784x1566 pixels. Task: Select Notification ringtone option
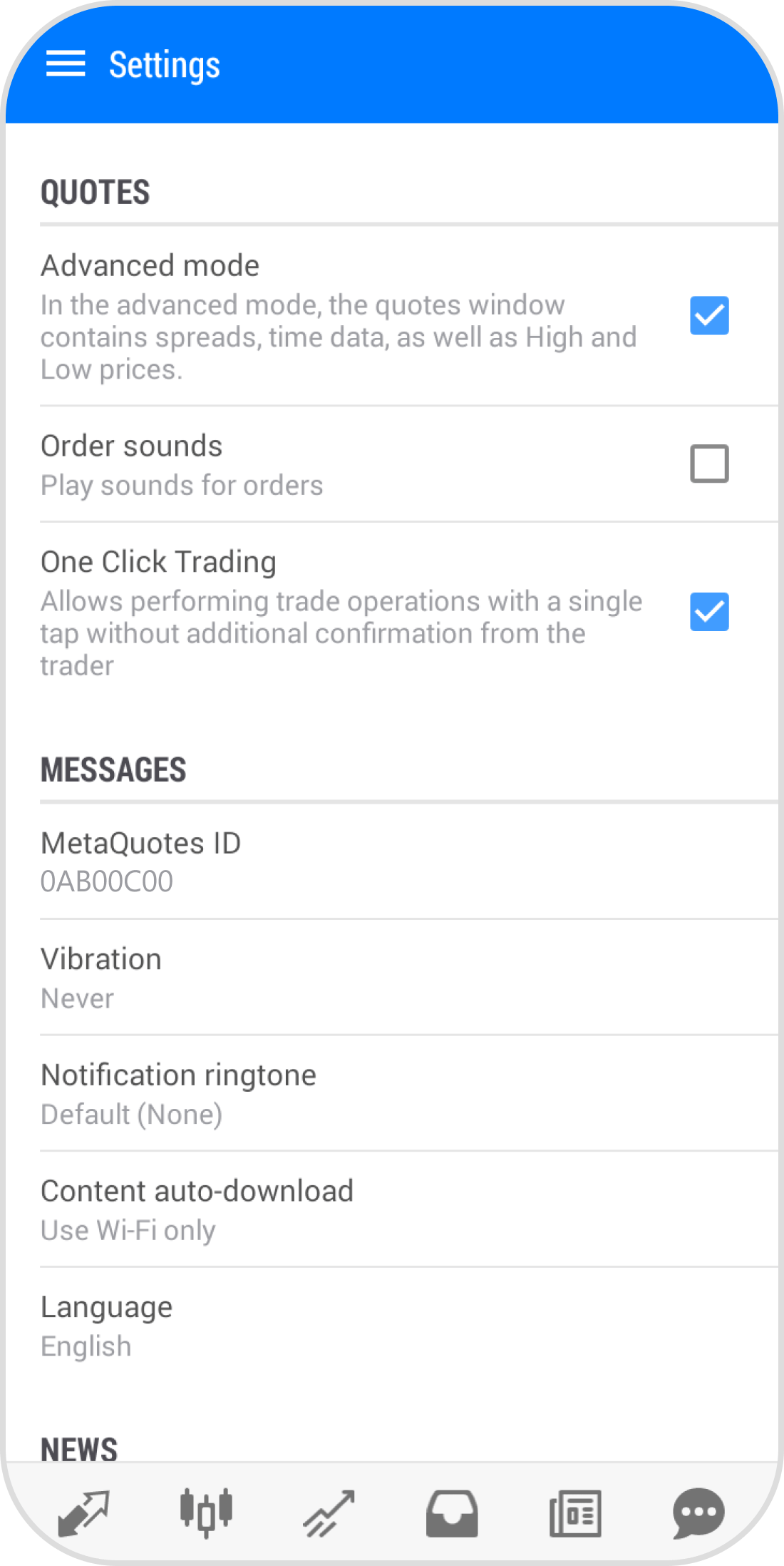pos(392,1093)
